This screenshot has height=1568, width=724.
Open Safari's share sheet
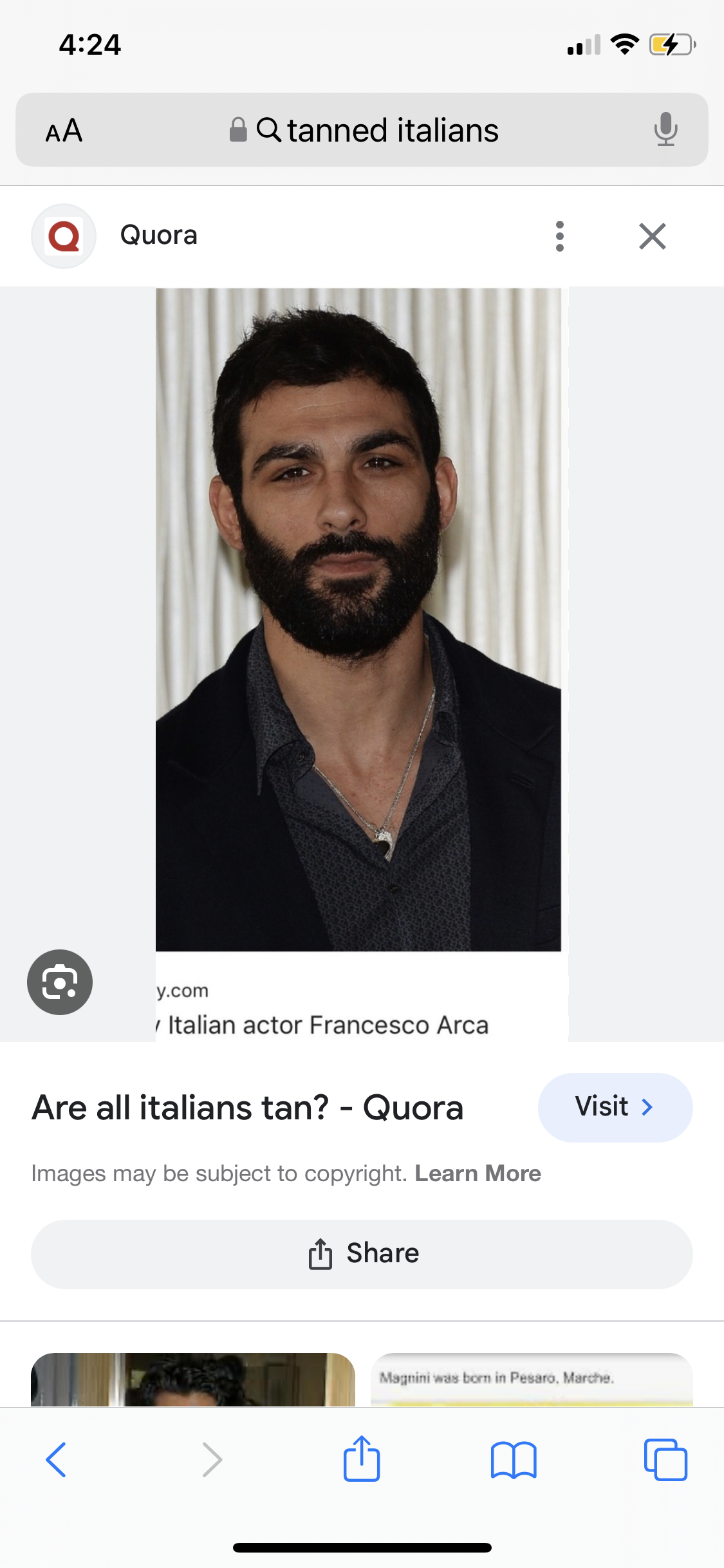click(x=362, y=1460)
